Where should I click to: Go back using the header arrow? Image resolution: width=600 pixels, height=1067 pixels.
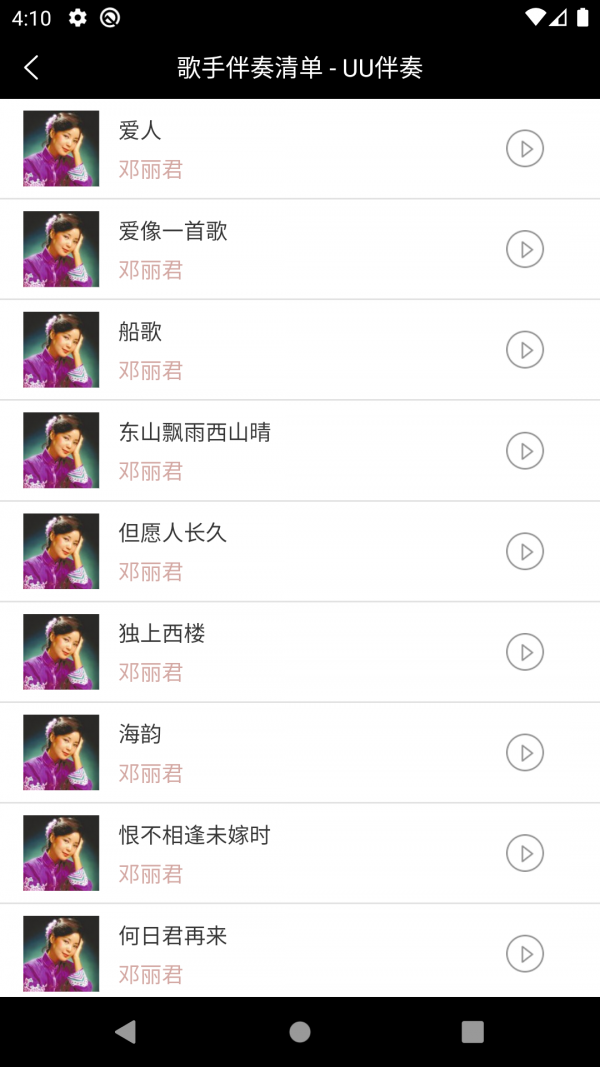(x=31, y=67)
